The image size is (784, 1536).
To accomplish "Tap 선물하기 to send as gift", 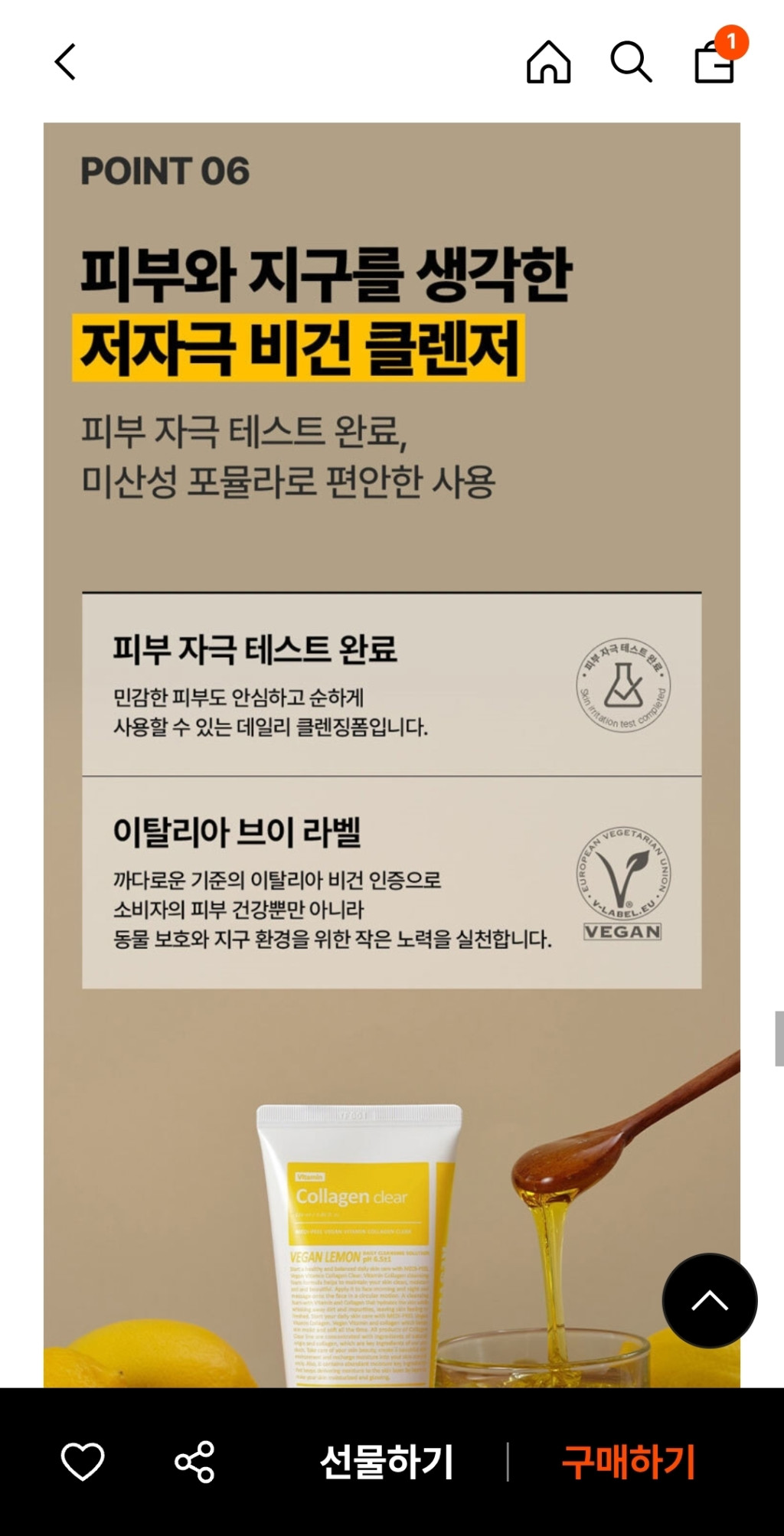I will tap(387, 1461).
